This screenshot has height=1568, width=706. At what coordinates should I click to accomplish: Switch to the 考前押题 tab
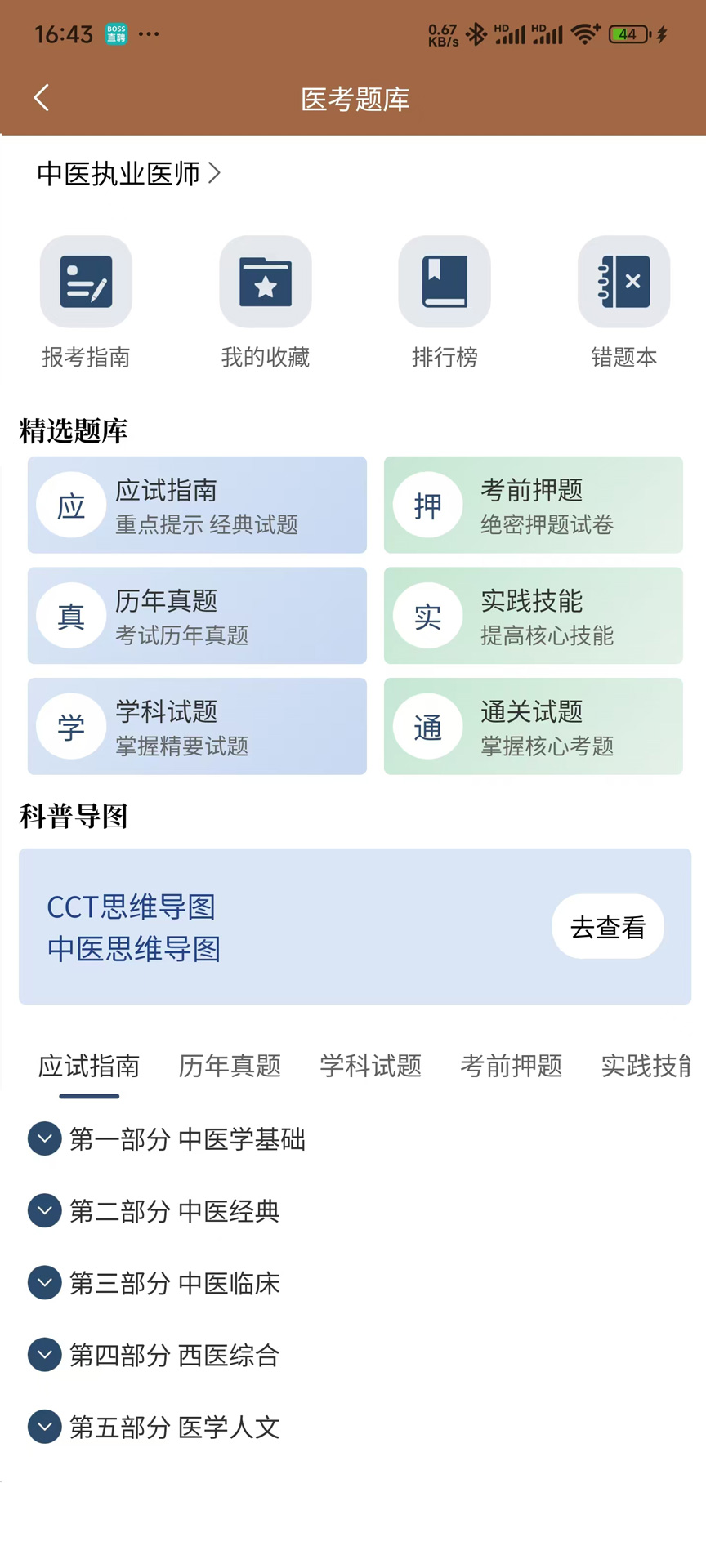tap(512, 1066)
